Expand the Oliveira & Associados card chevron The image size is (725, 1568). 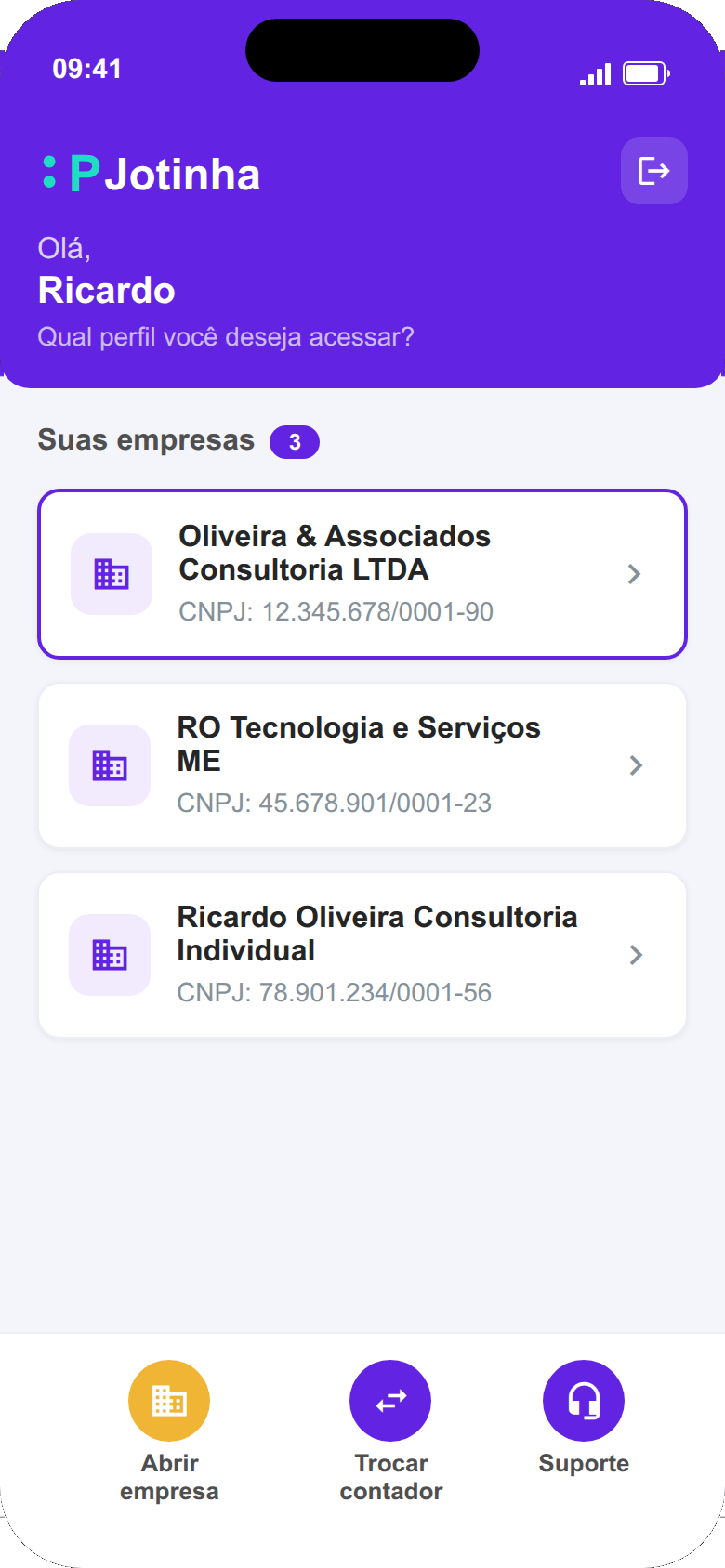636,574
